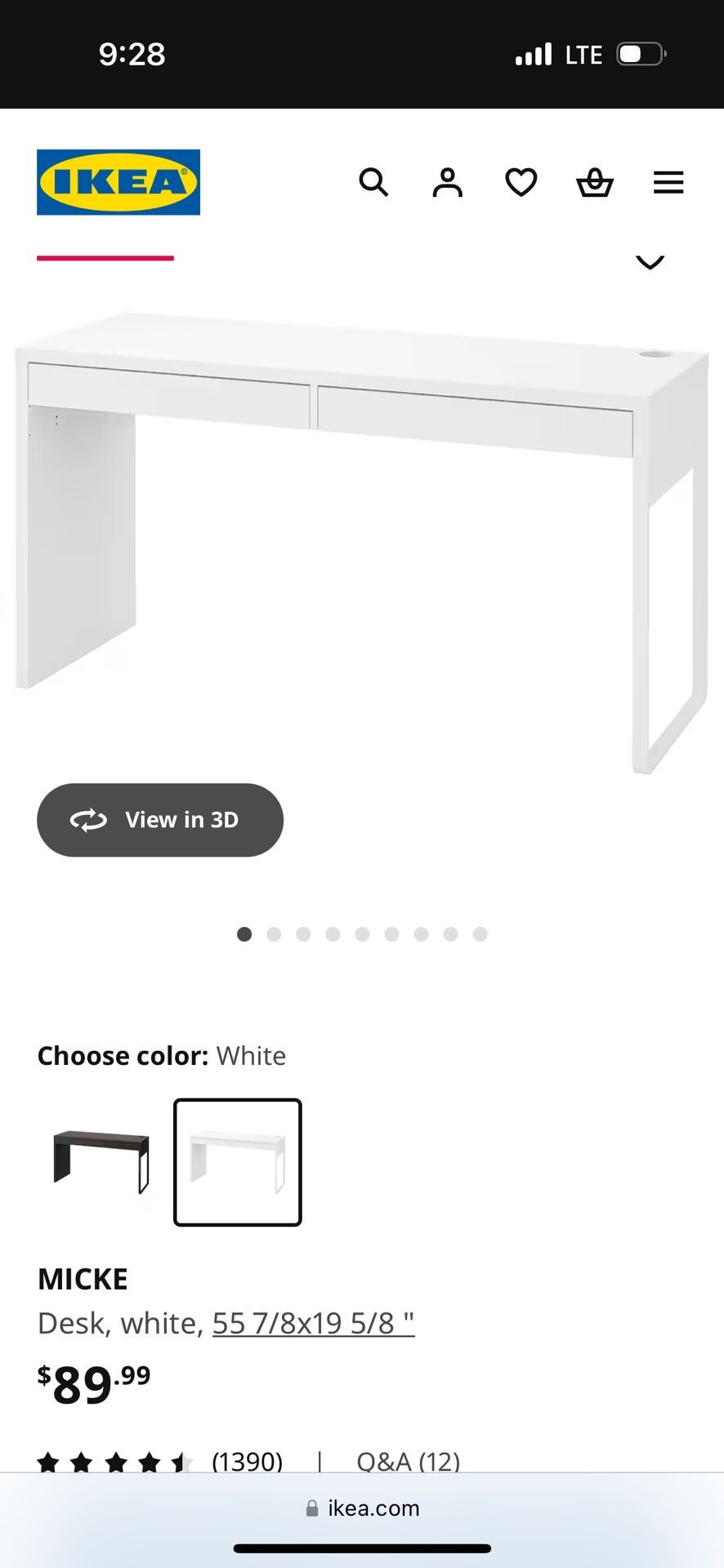Image resolution: width=724 pixels, height=1568 pixels.
Task: Open the account profile icon
Action: (x=447, y=182)
